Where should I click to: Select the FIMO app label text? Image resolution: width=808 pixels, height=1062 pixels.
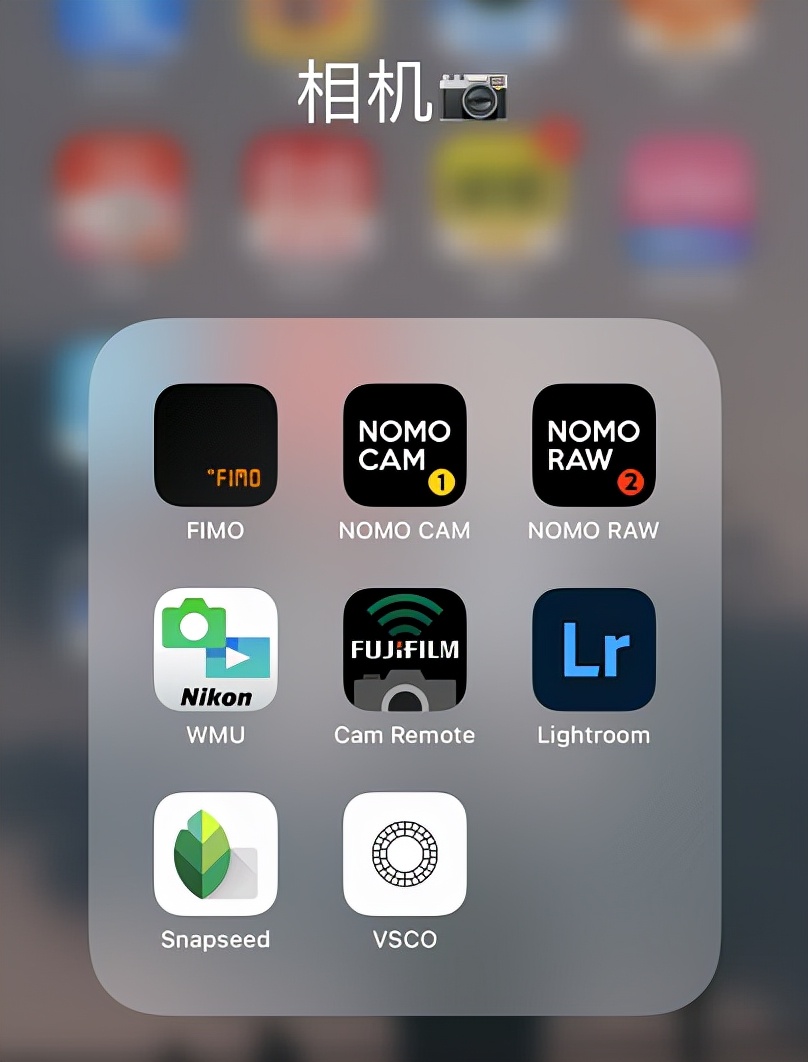[x=215, y=530]
